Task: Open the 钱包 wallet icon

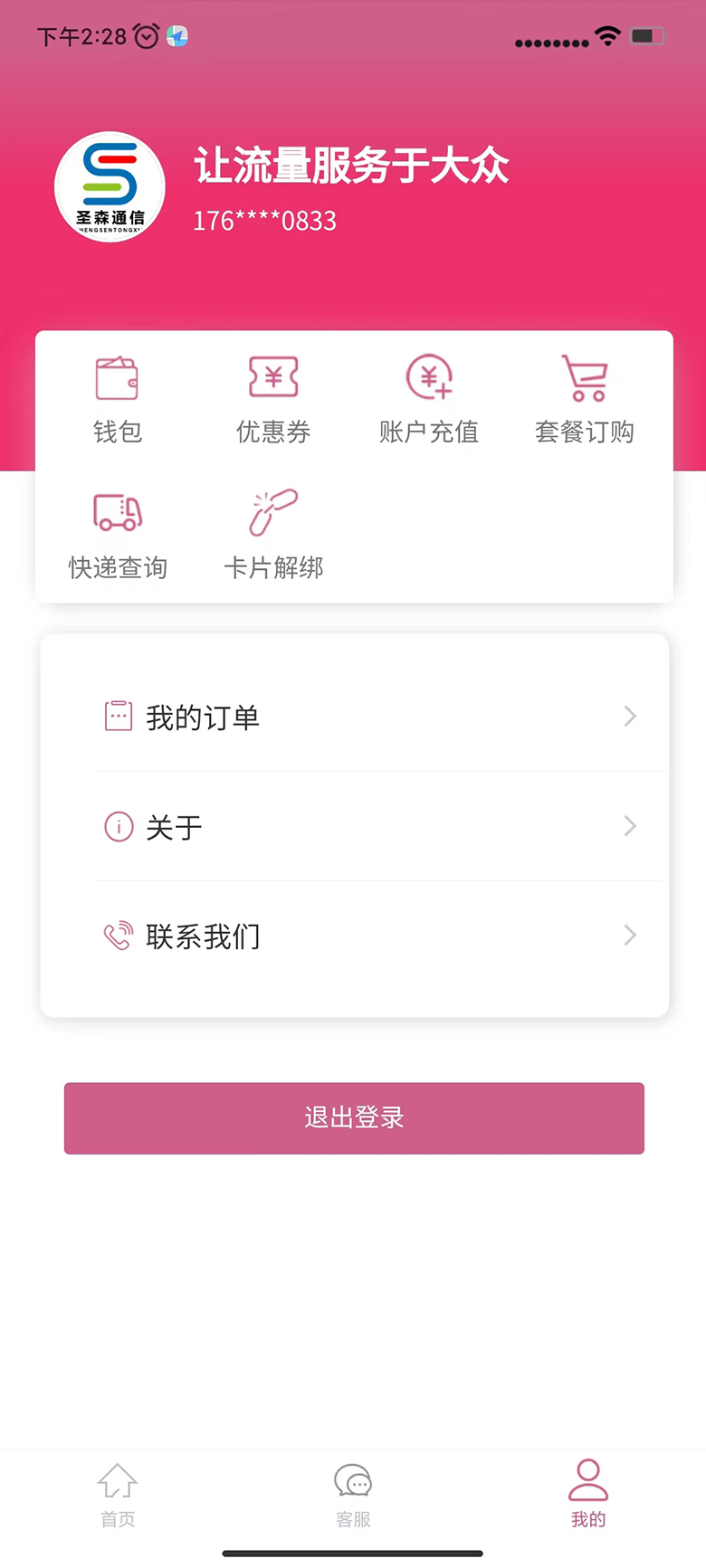Action: tap(117, 378)
